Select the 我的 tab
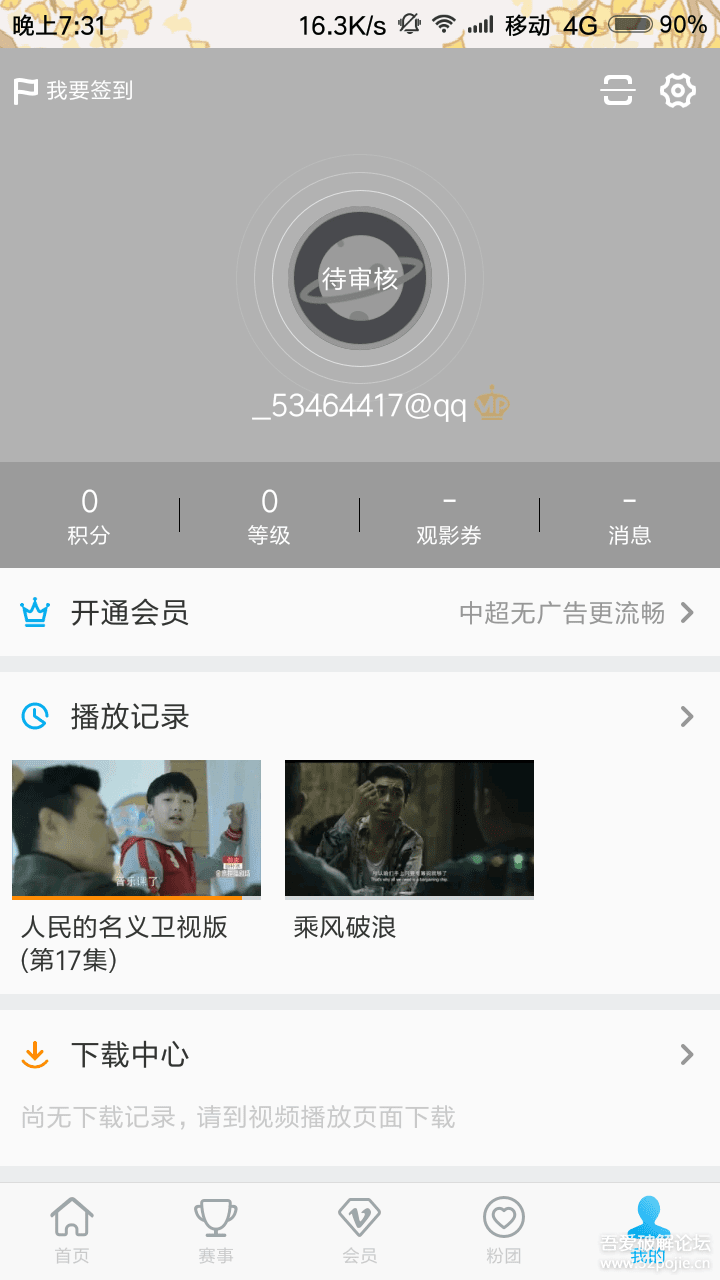 [x=648, y=1232]
